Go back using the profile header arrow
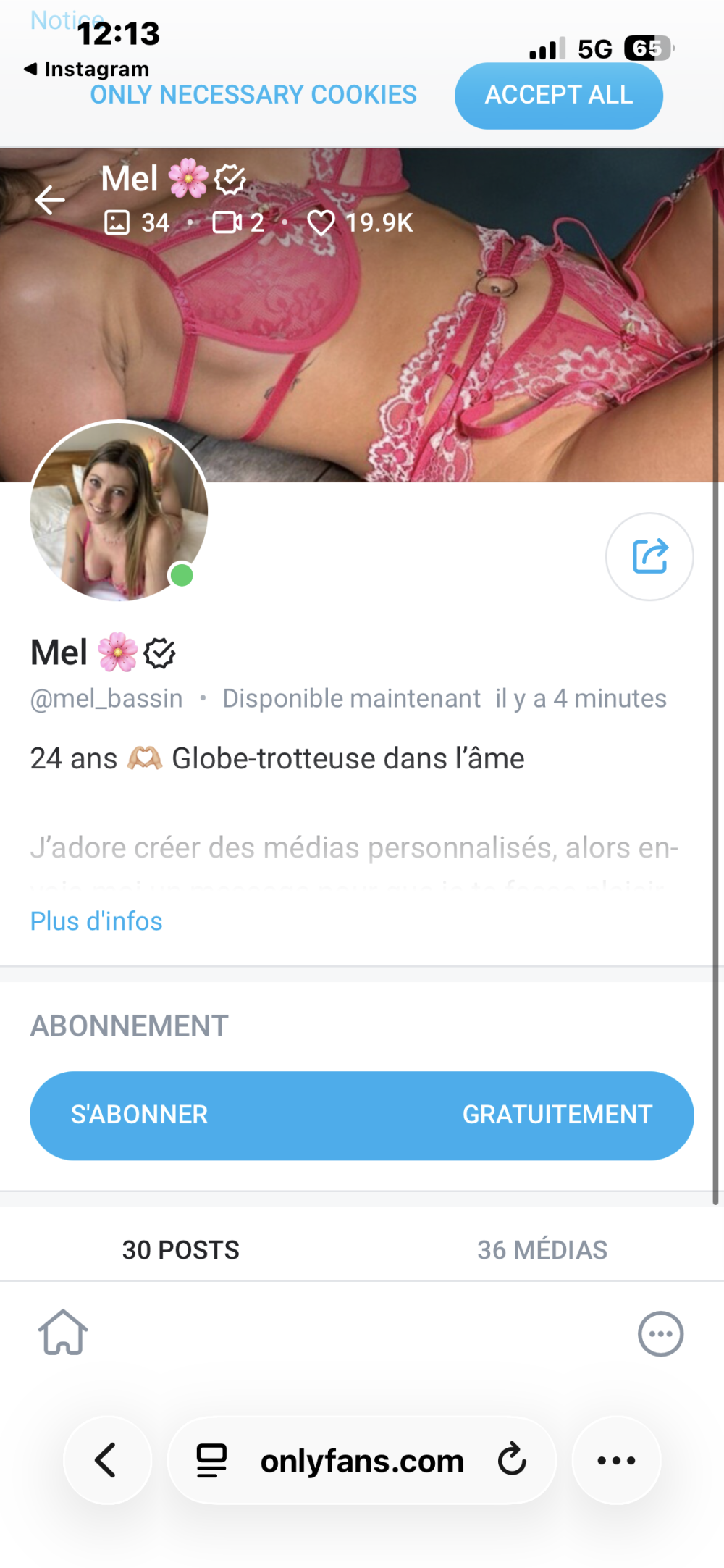Image resolution: width=724 pixels, height=1568 pixels. pos(50,200)
